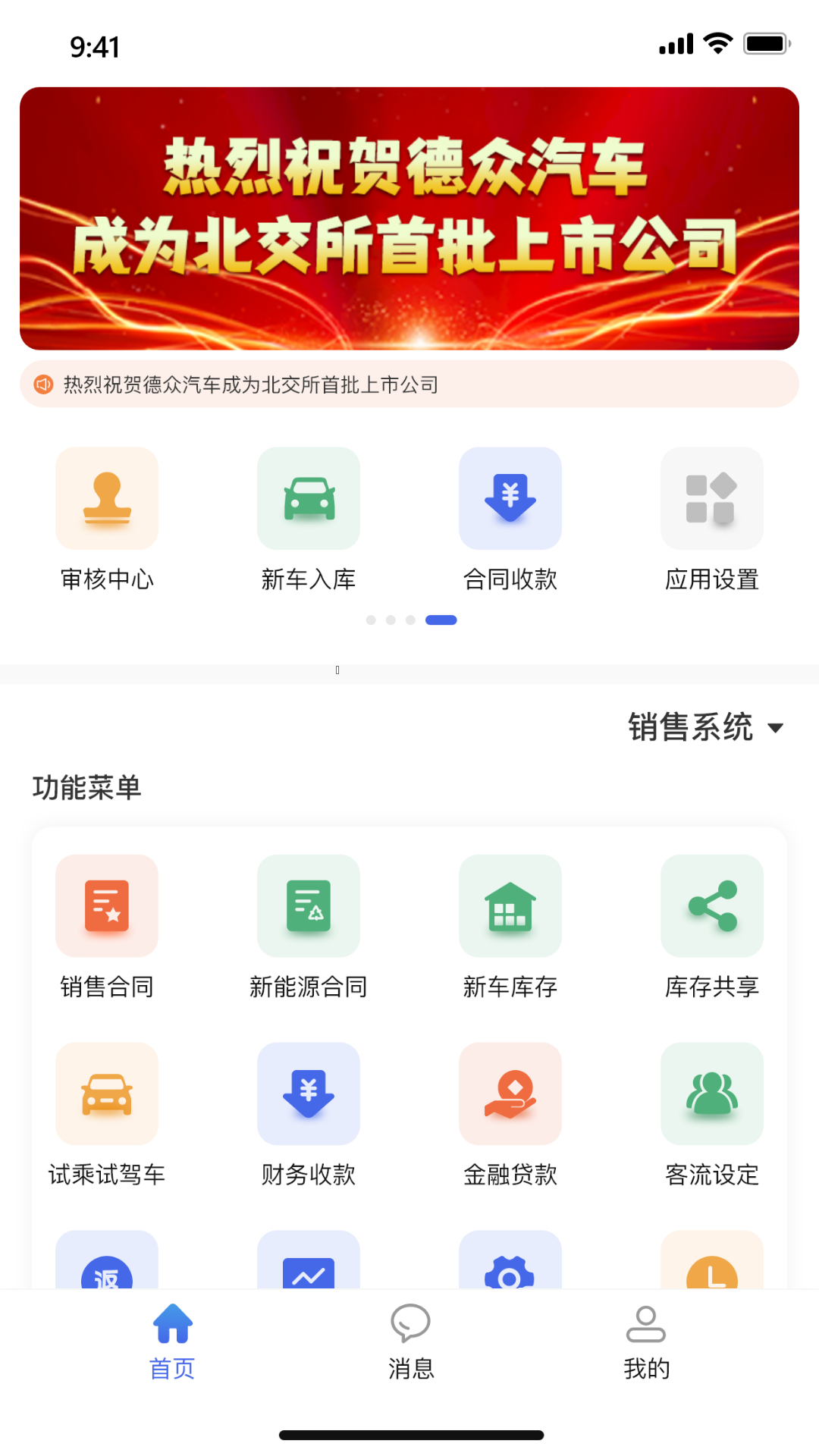Expand the 销售系统 dropdown
819x1456 pixels.
pos(705,727)
